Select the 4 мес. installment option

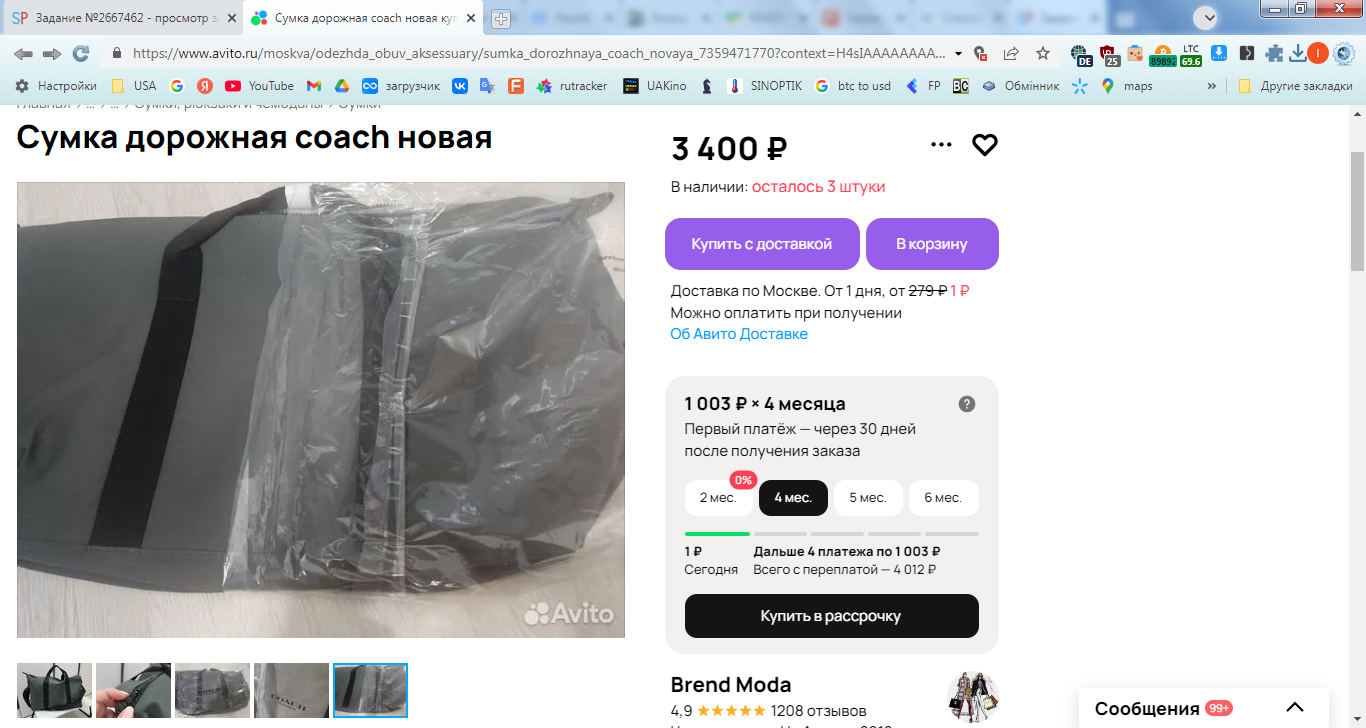(x=793, y=498)
